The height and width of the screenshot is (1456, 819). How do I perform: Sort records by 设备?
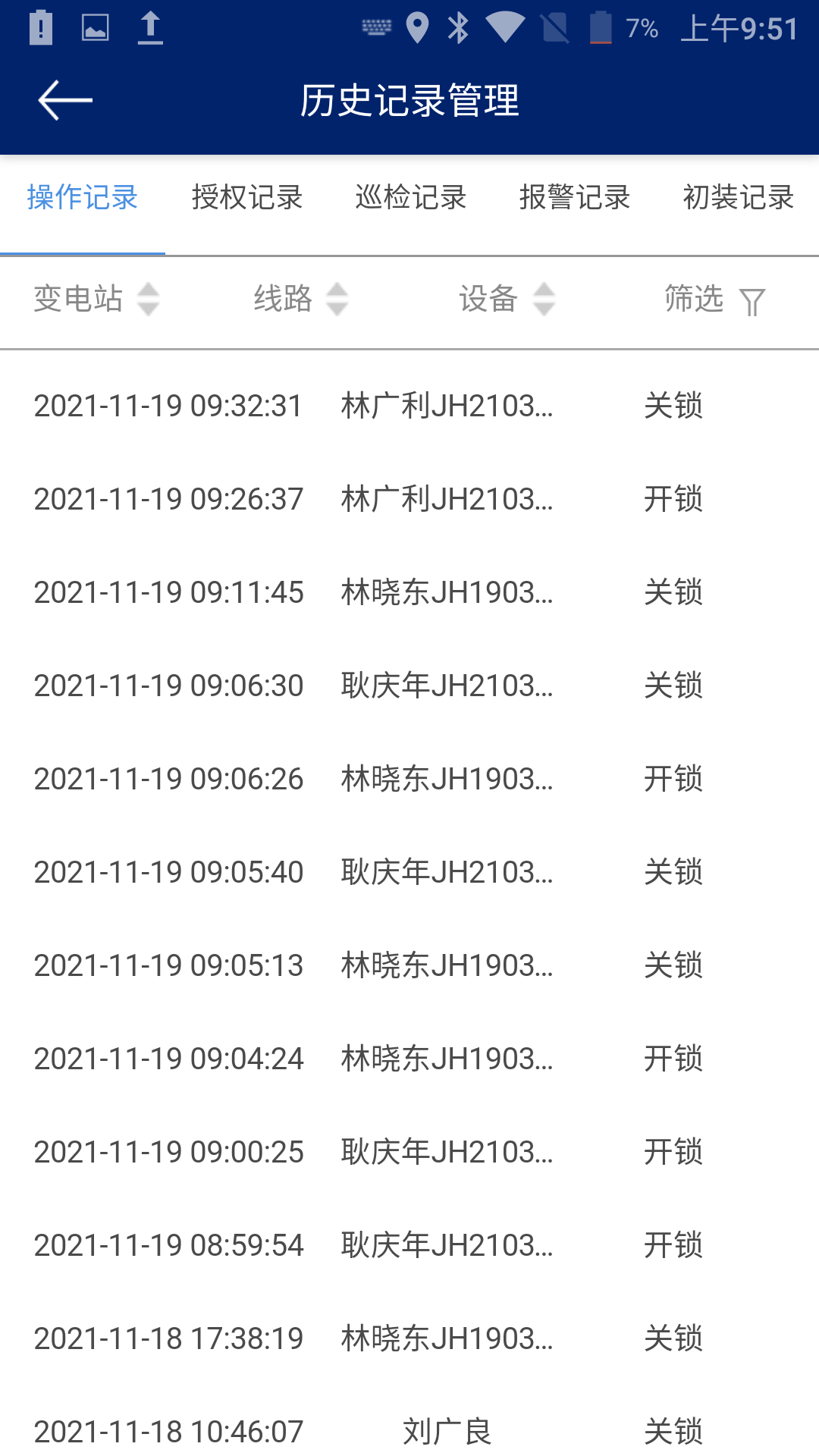click(x=507, y=299)
